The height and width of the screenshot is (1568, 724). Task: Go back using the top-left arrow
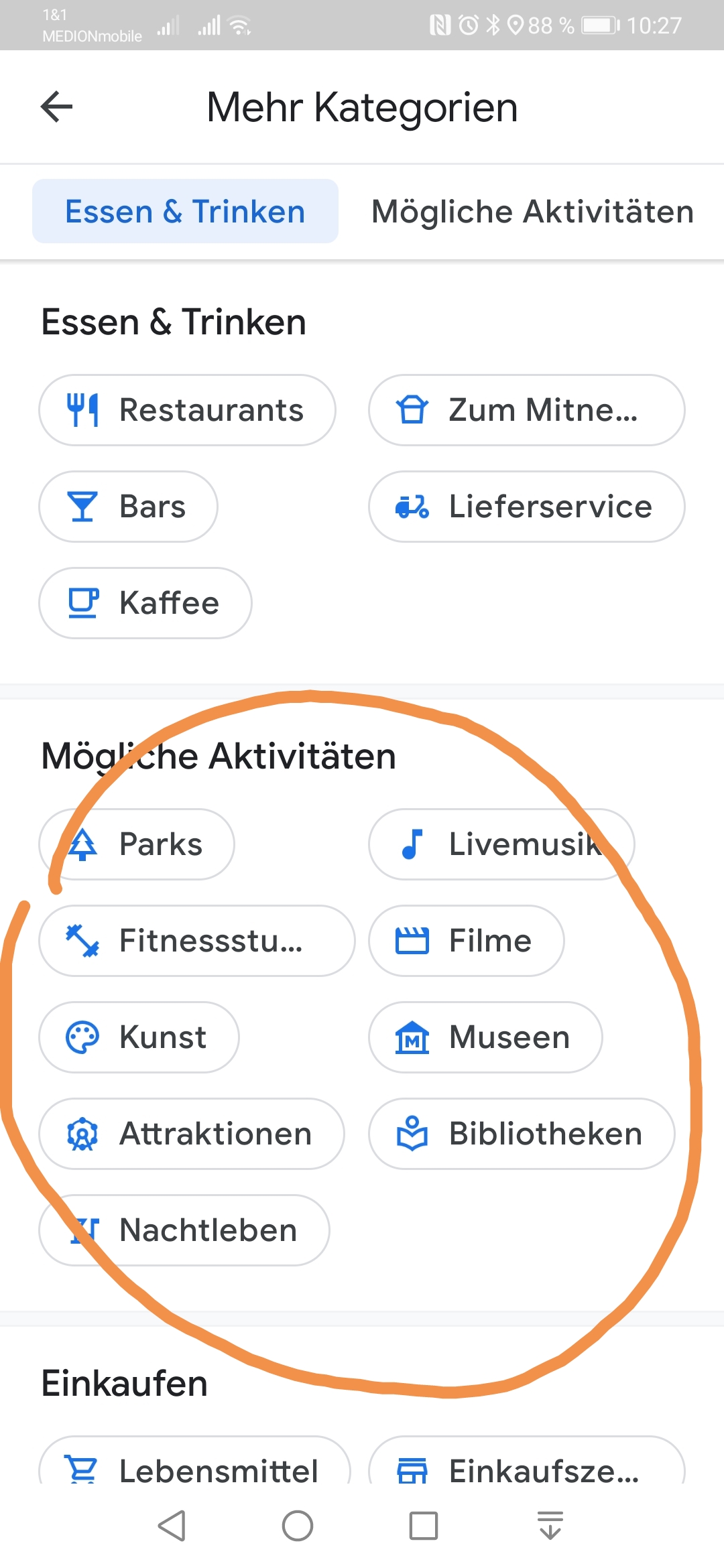pos(56,107)
